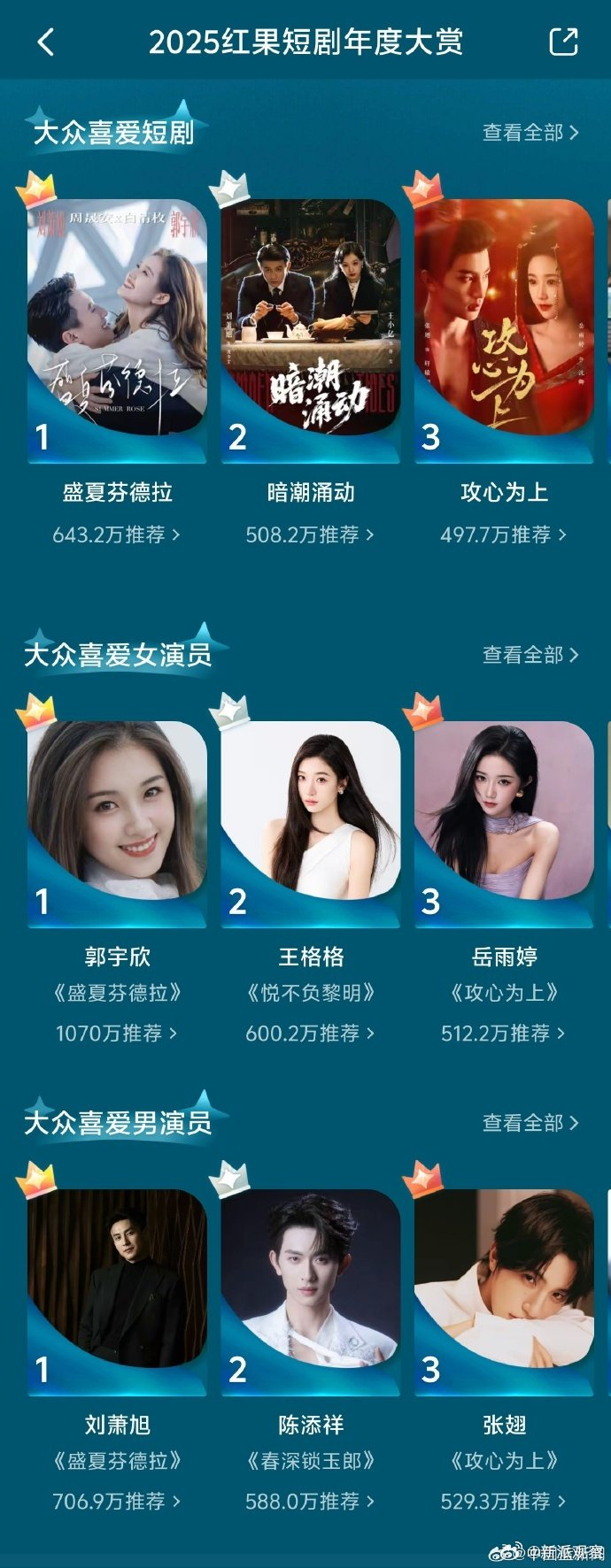Screen dimensions: 611x1568
Task: Open 1070万推荐 under 郭宇欣
Action: pyautogui.click(x=116, y=1033)
